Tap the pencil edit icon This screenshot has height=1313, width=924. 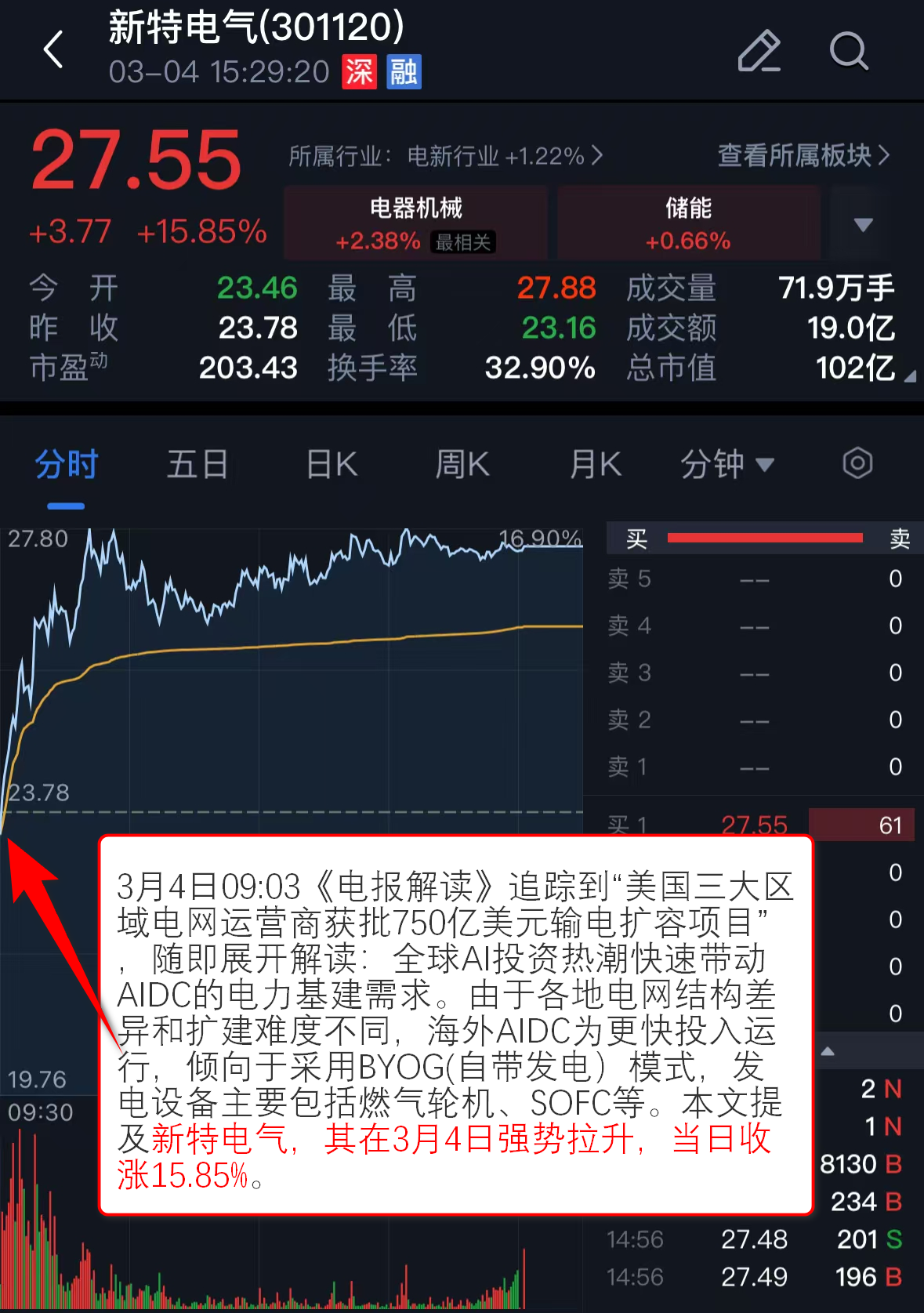(759, 52)
